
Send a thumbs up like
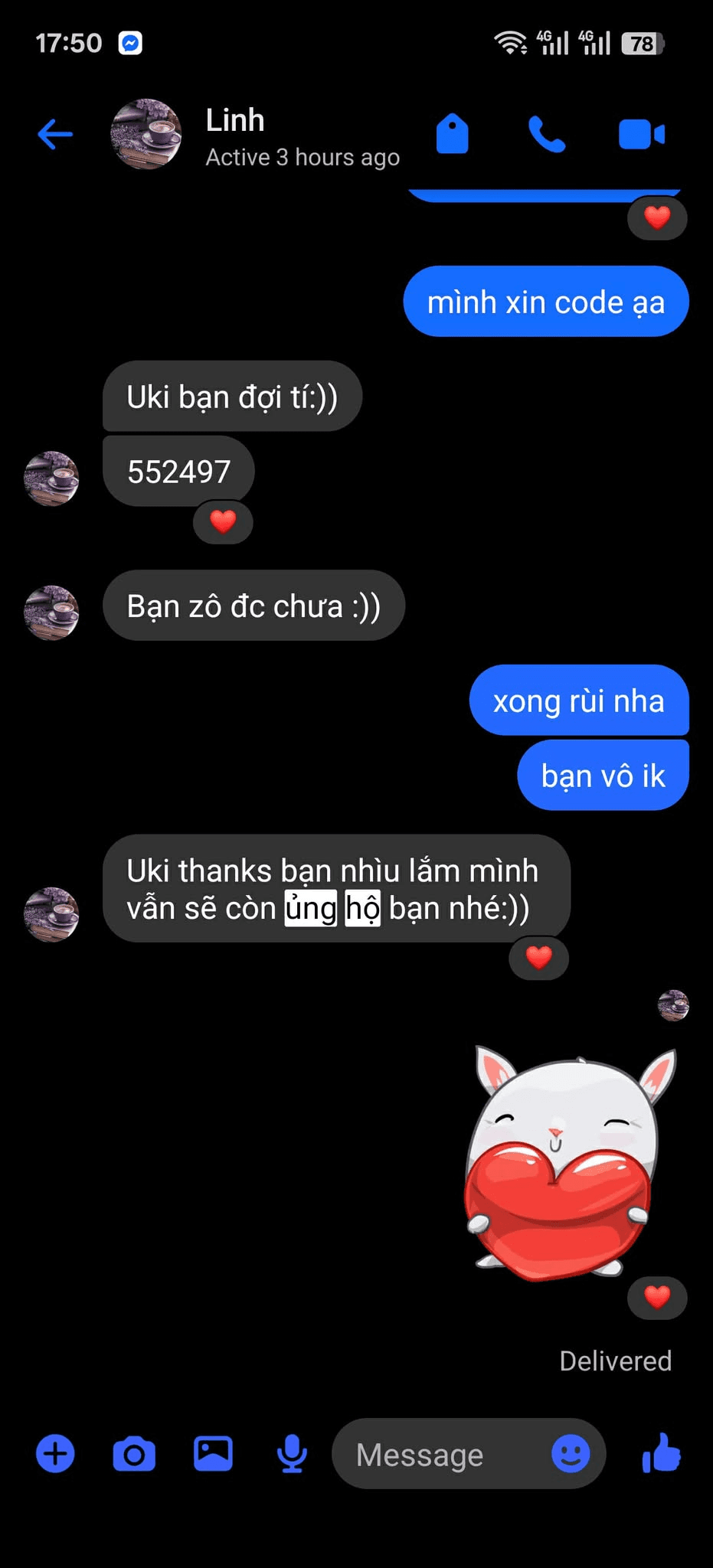[x=663, y=1454]
